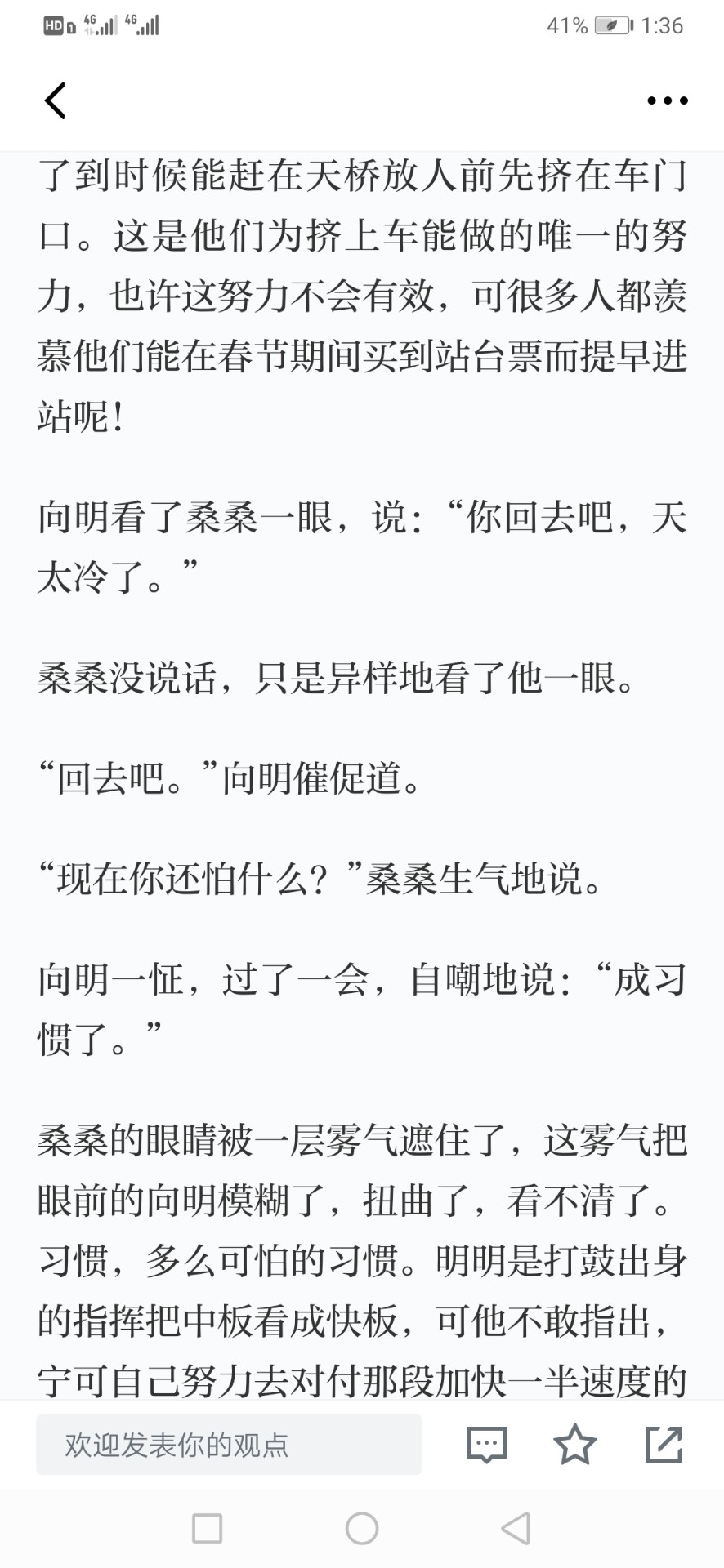Go back using the top-left arrow

[x=55, y=101]
